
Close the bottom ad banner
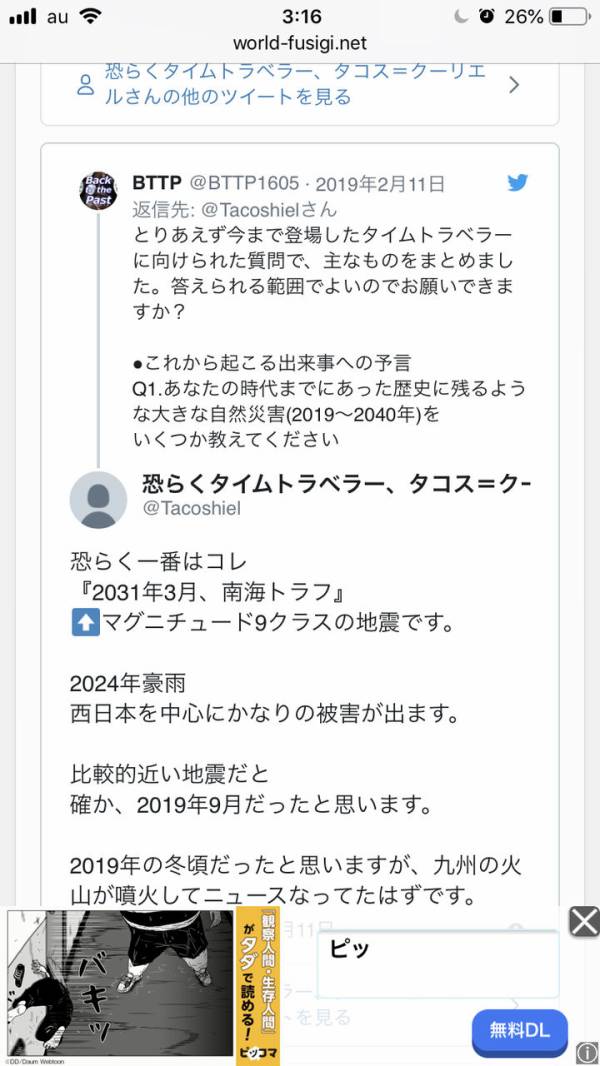coord(584,922)
